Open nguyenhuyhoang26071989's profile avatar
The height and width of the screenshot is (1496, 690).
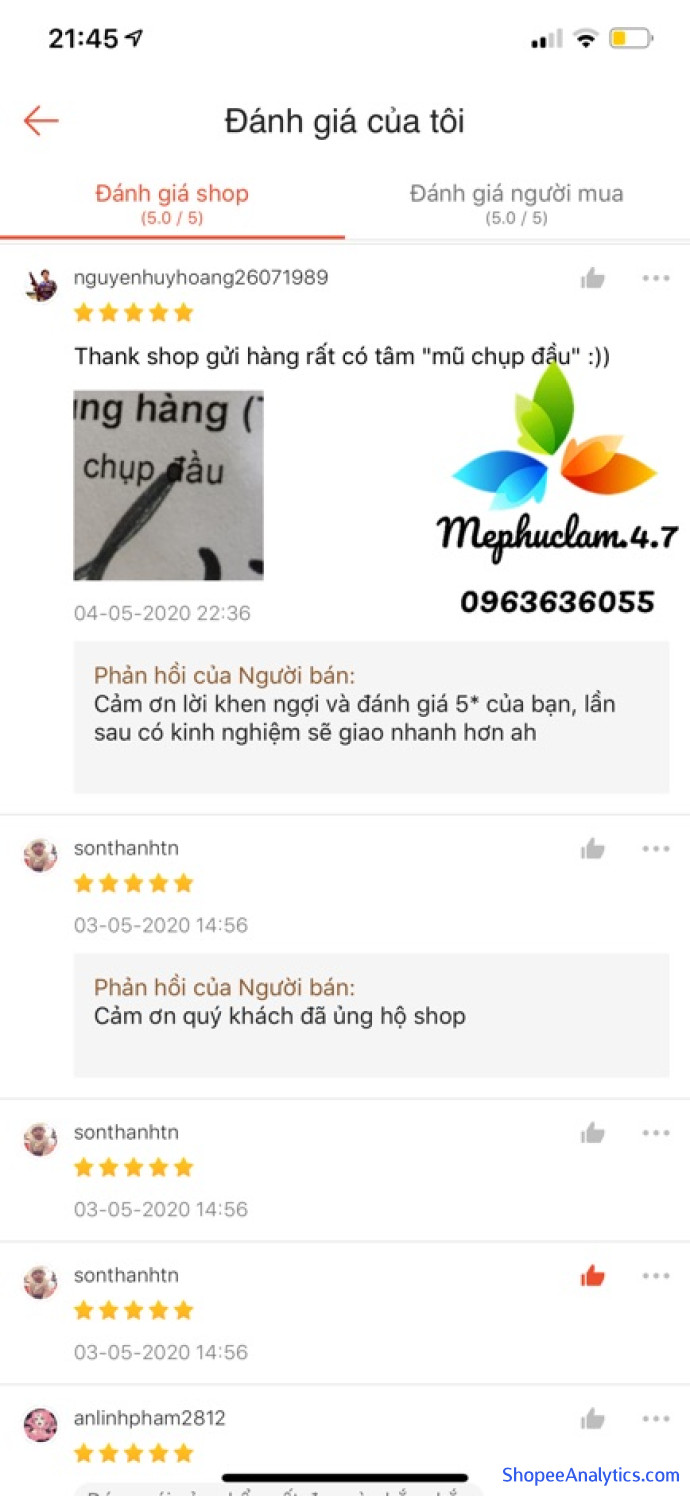[41, 285]
